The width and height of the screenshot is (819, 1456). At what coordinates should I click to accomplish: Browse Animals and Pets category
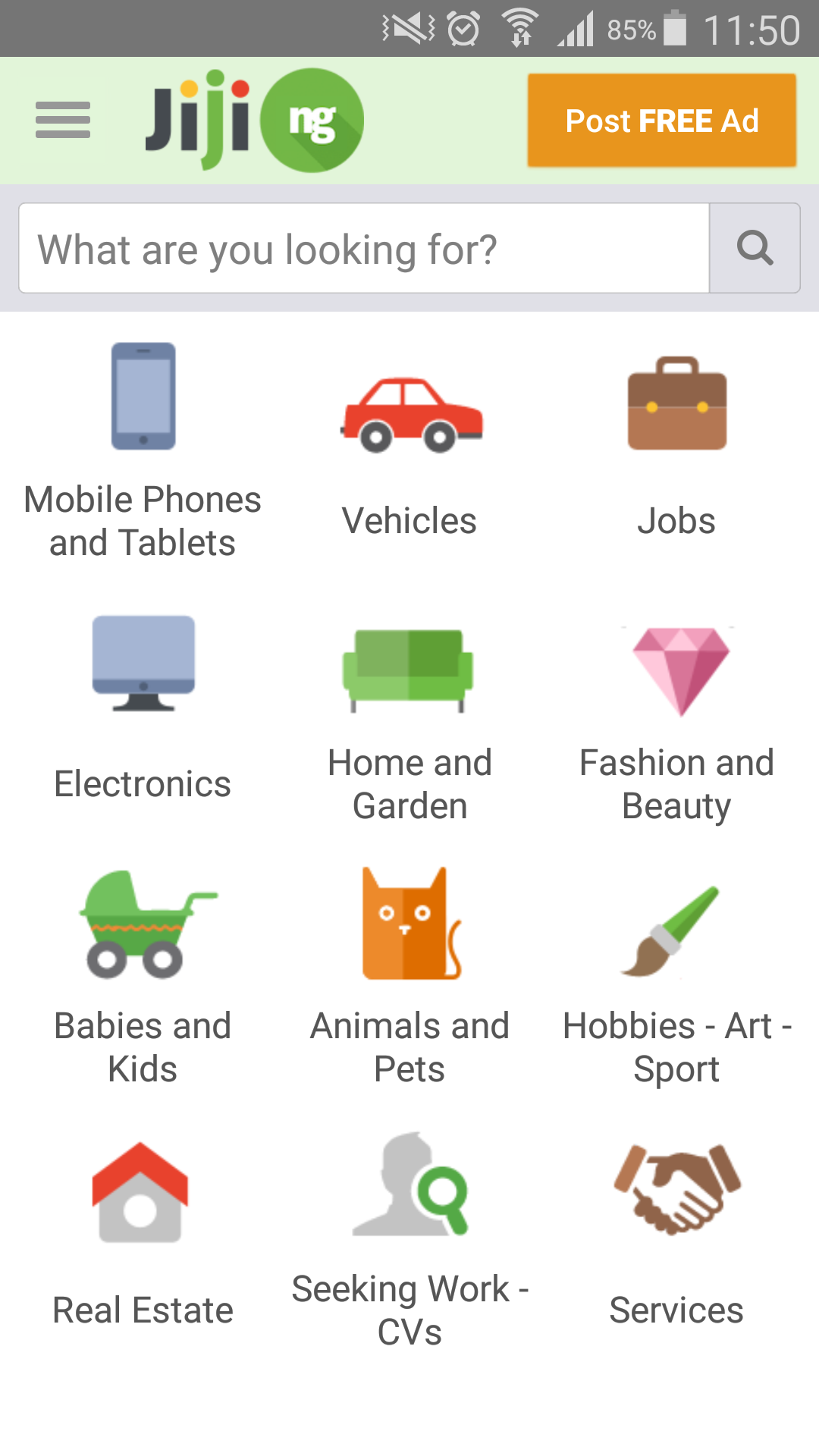click(409, 978)
